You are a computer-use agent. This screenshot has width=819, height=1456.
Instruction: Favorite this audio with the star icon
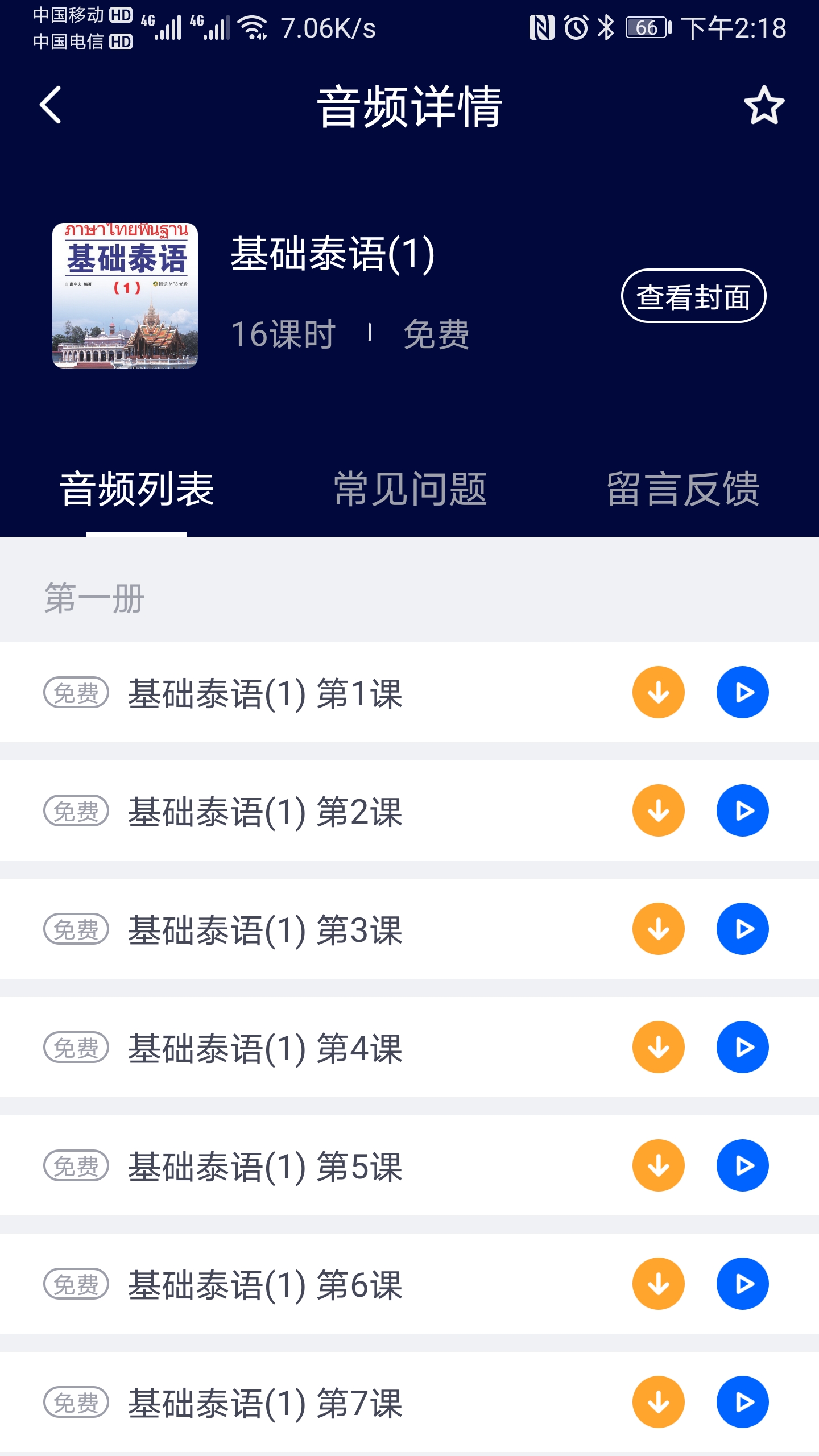[x=764, y=105]
